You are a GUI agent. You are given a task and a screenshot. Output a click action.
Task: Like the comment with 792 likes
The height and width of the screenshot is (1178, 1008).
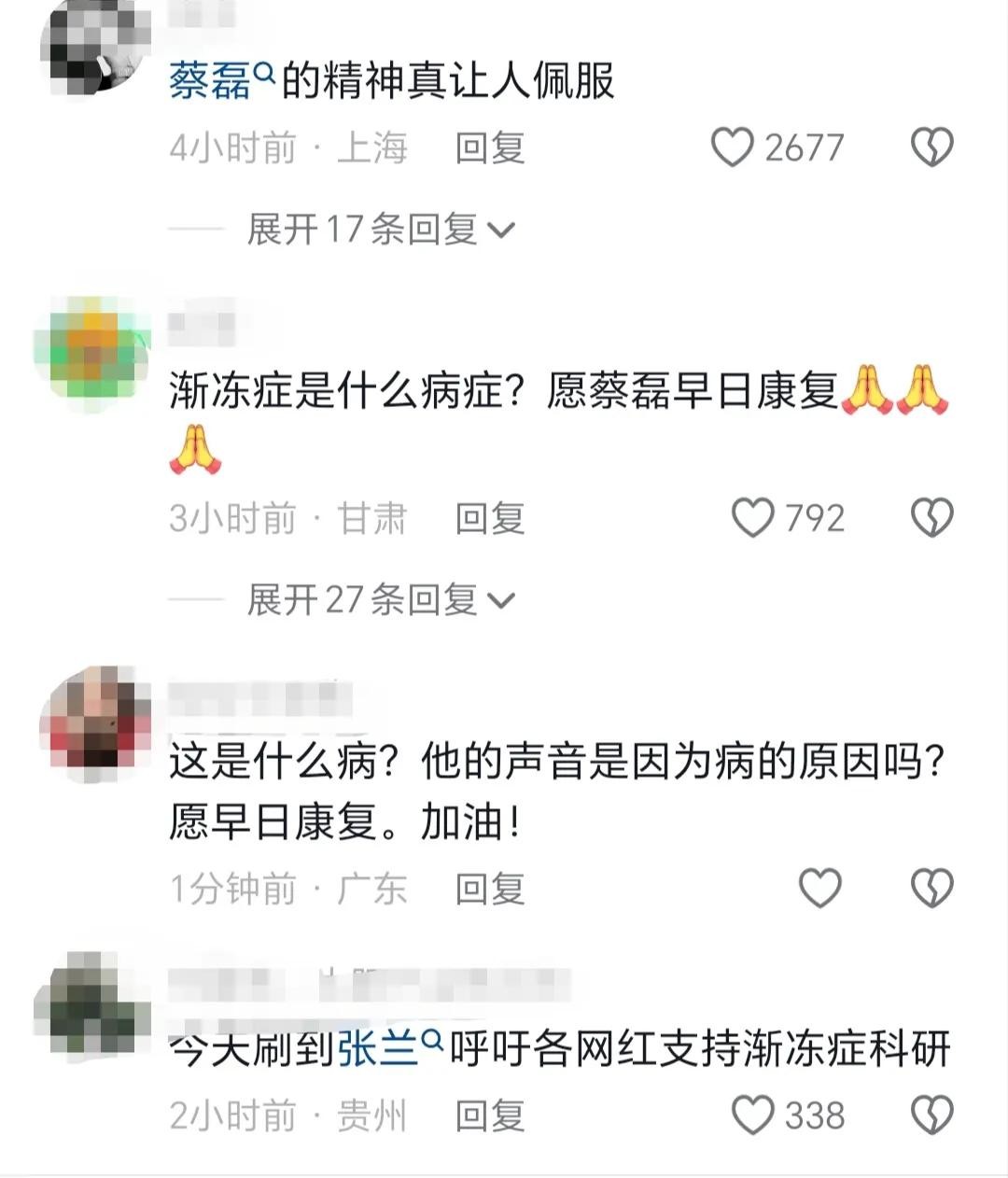click(752, 518)
